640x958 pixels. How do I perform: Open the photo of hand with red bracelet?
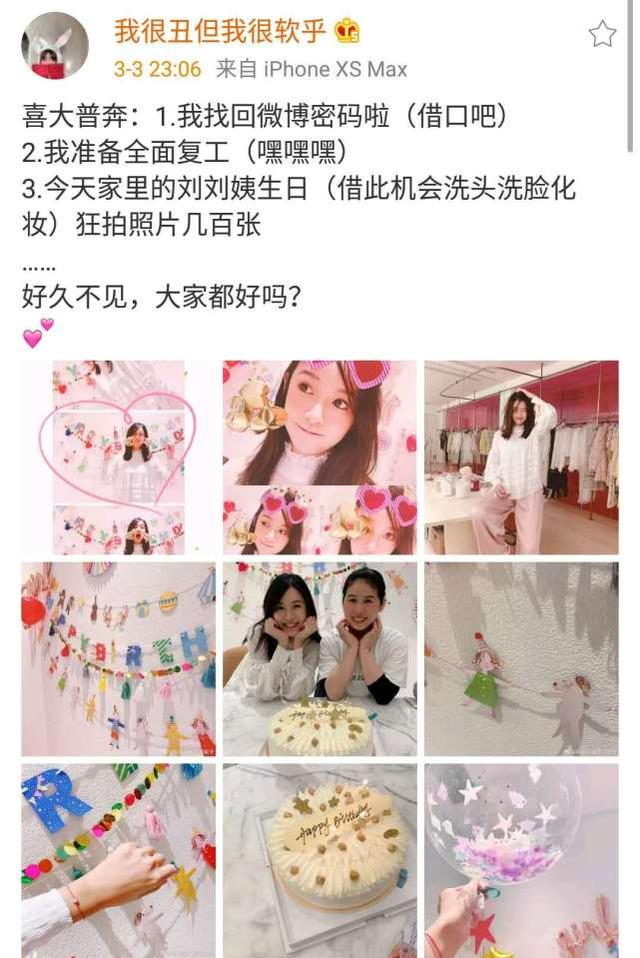(119, 860)
